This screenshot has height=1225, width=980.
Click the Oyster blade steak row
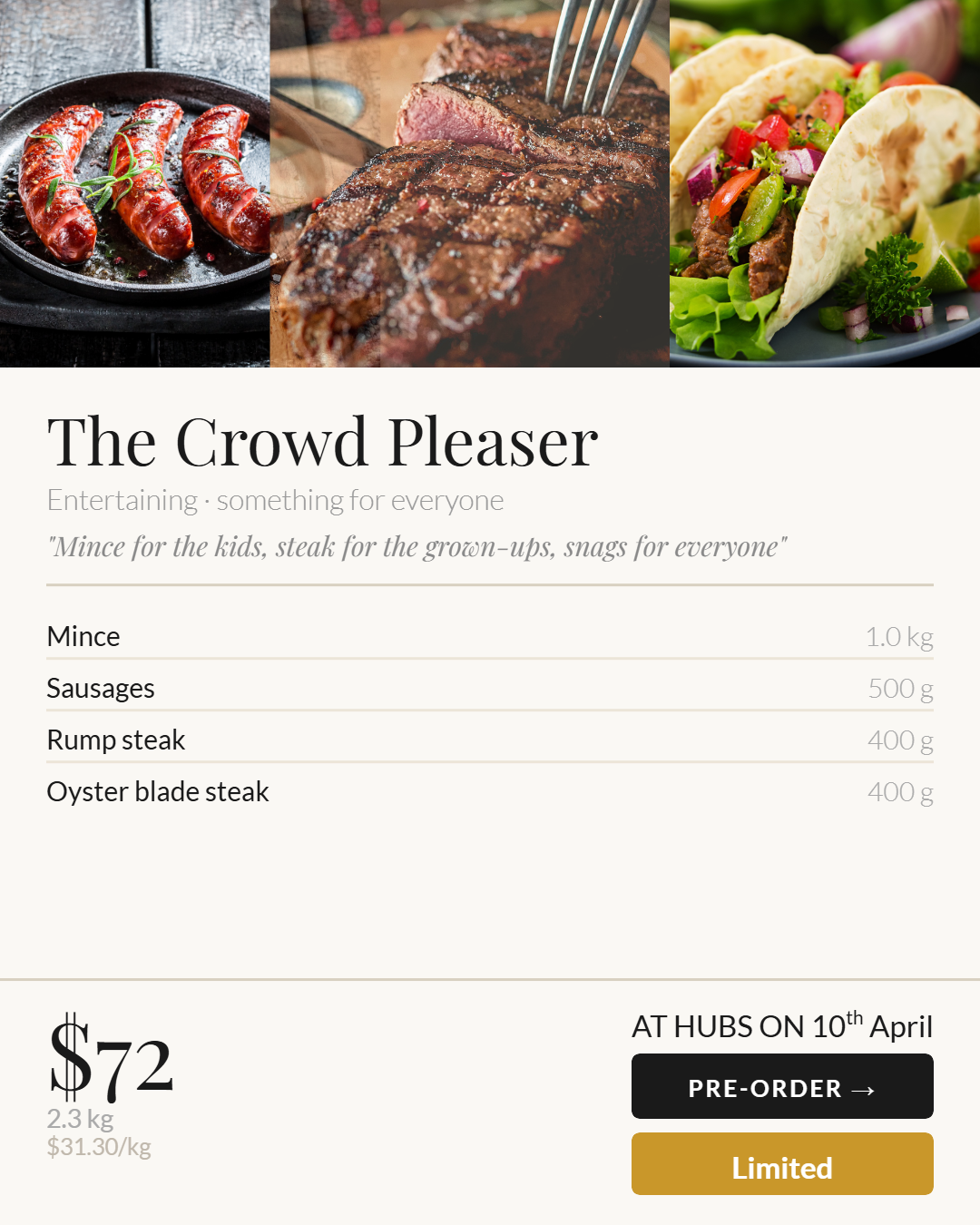pyautogui.click(x=158, y=791)
